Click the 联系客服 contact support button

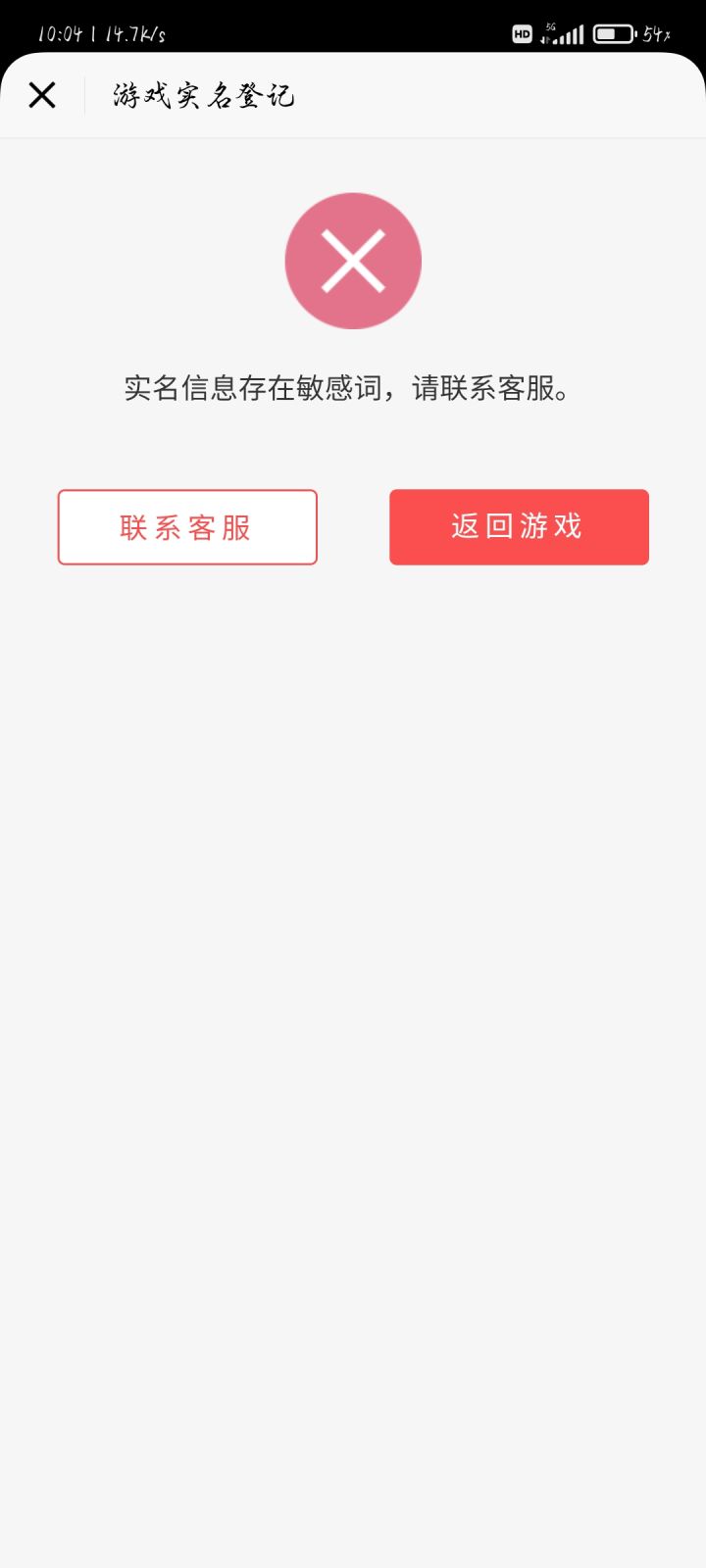tap(186, 526)
